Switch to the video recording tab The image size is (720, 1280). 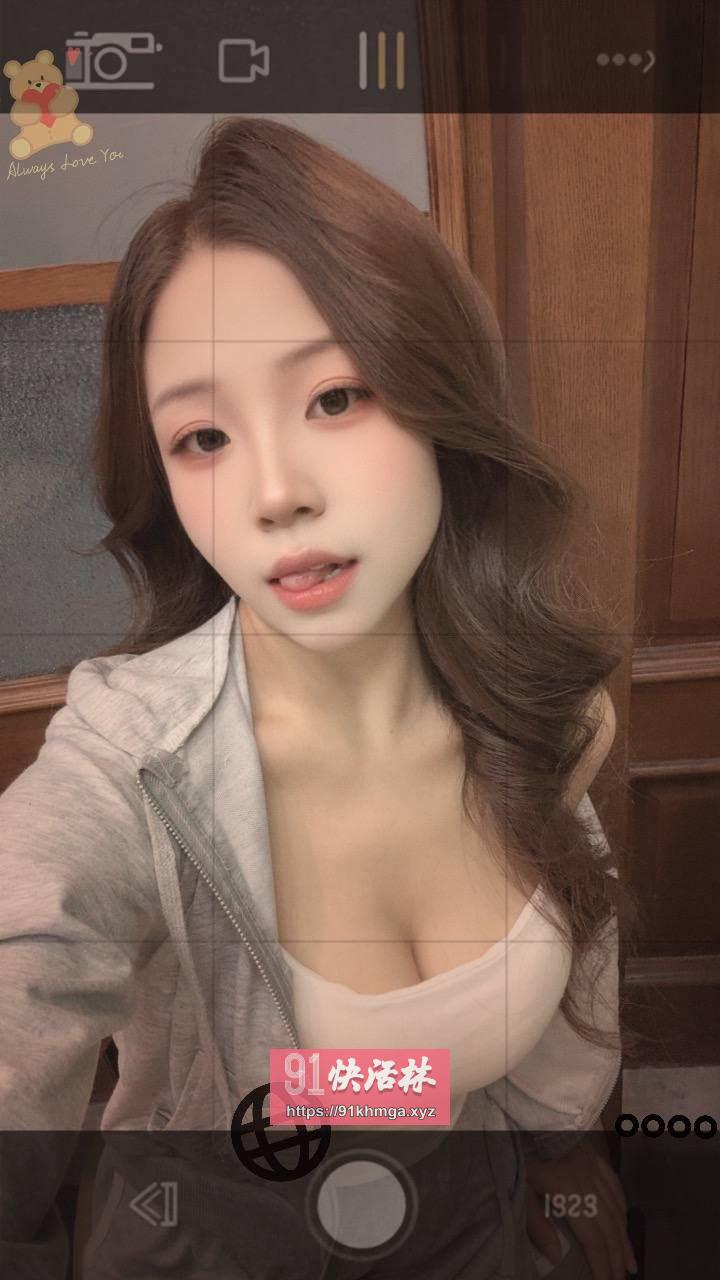(x=243, y=62)
